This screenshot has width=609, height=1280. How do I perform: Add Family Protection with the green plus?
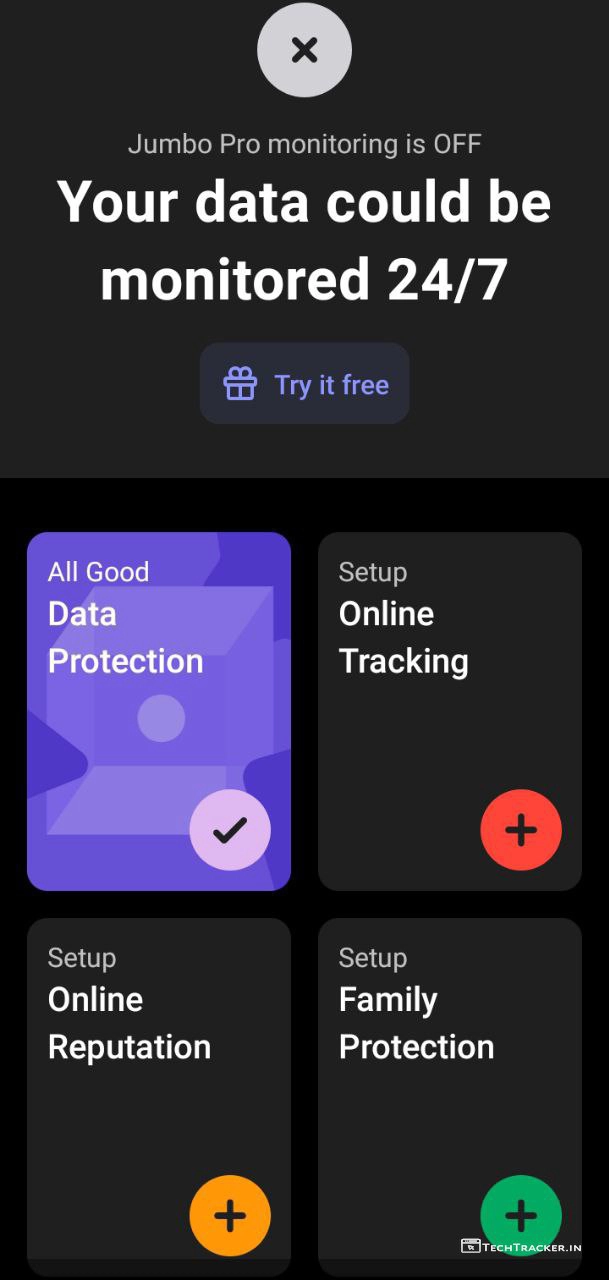click(x=520, y=1215)
